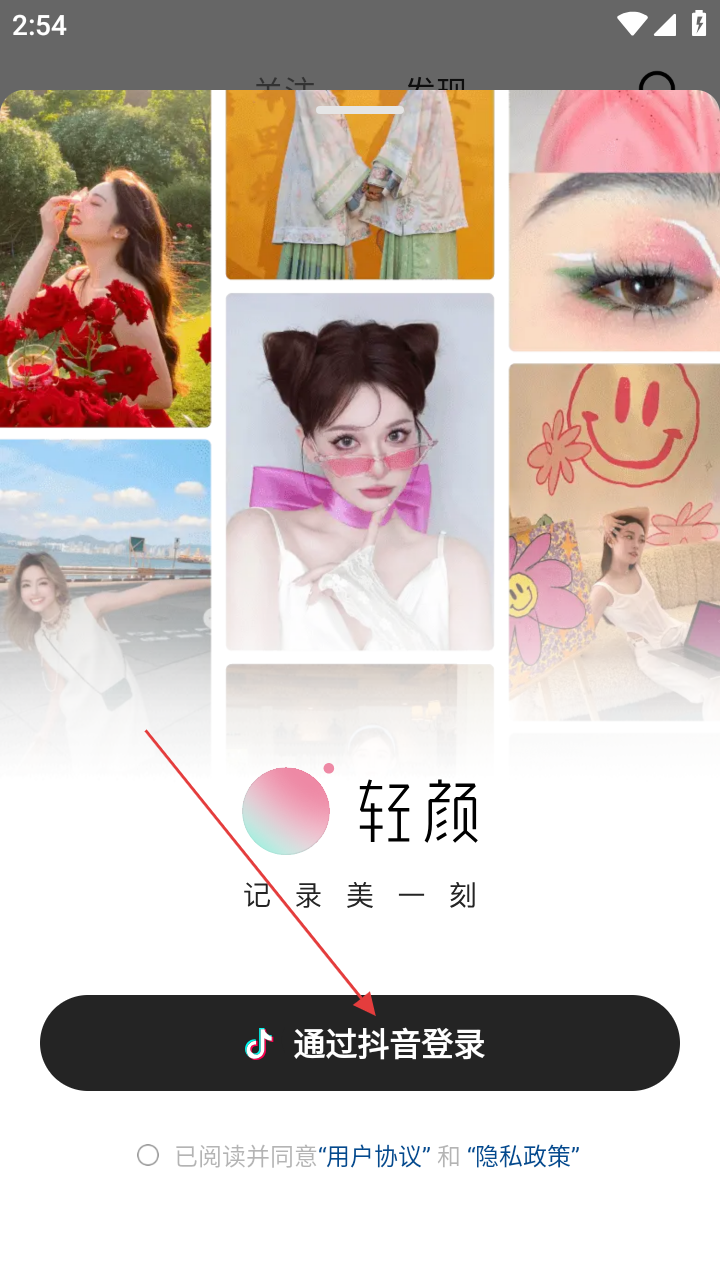Log in through Douyin
Image resolution: width=720 pixels, height=1280 pixels.
(360, 1043)
